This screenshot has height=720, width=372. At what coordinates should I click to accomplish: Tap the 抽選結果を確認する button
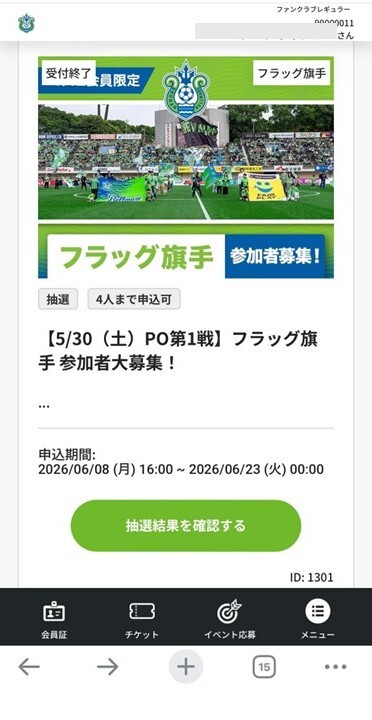(x=186, y=526)
